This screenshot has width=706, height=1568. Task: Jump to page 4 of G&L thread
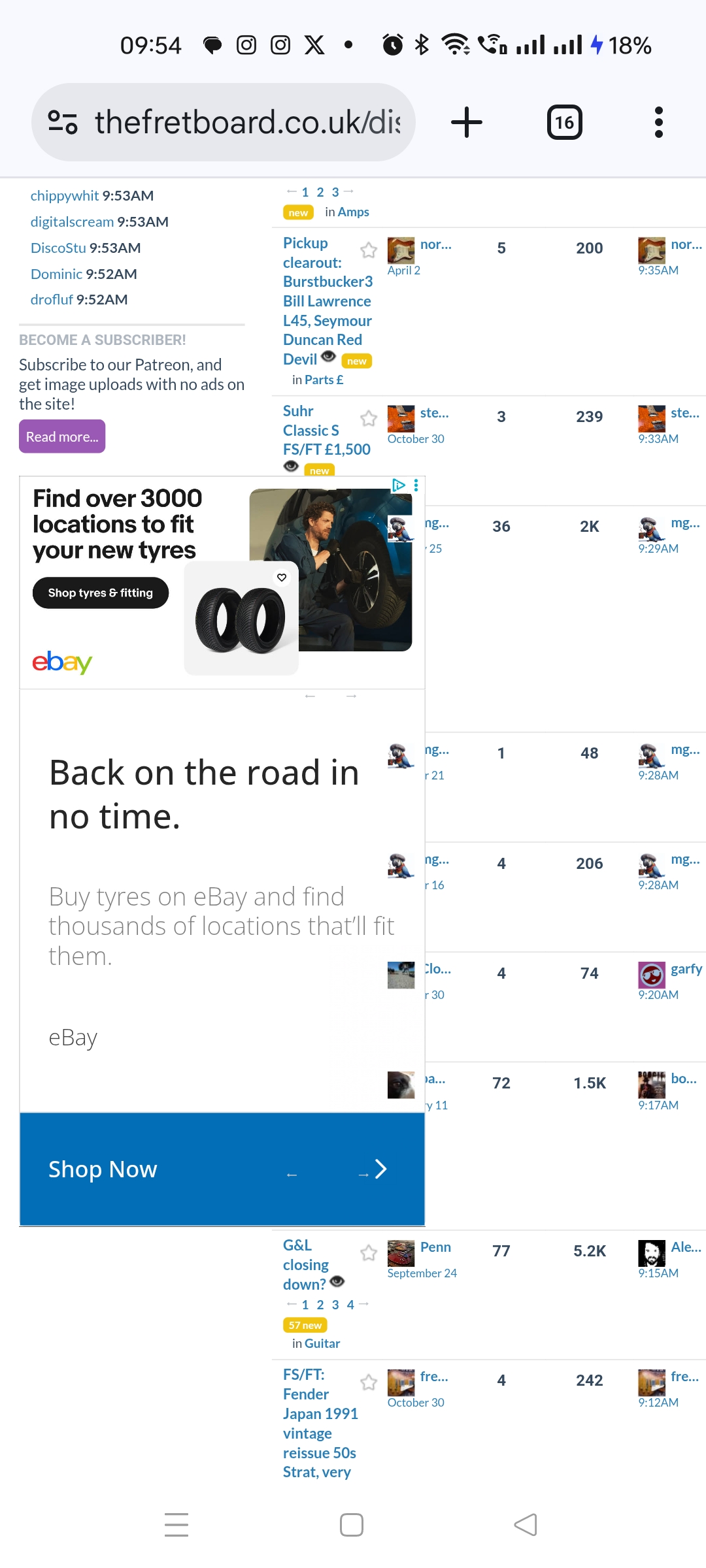coord(350,1305)
